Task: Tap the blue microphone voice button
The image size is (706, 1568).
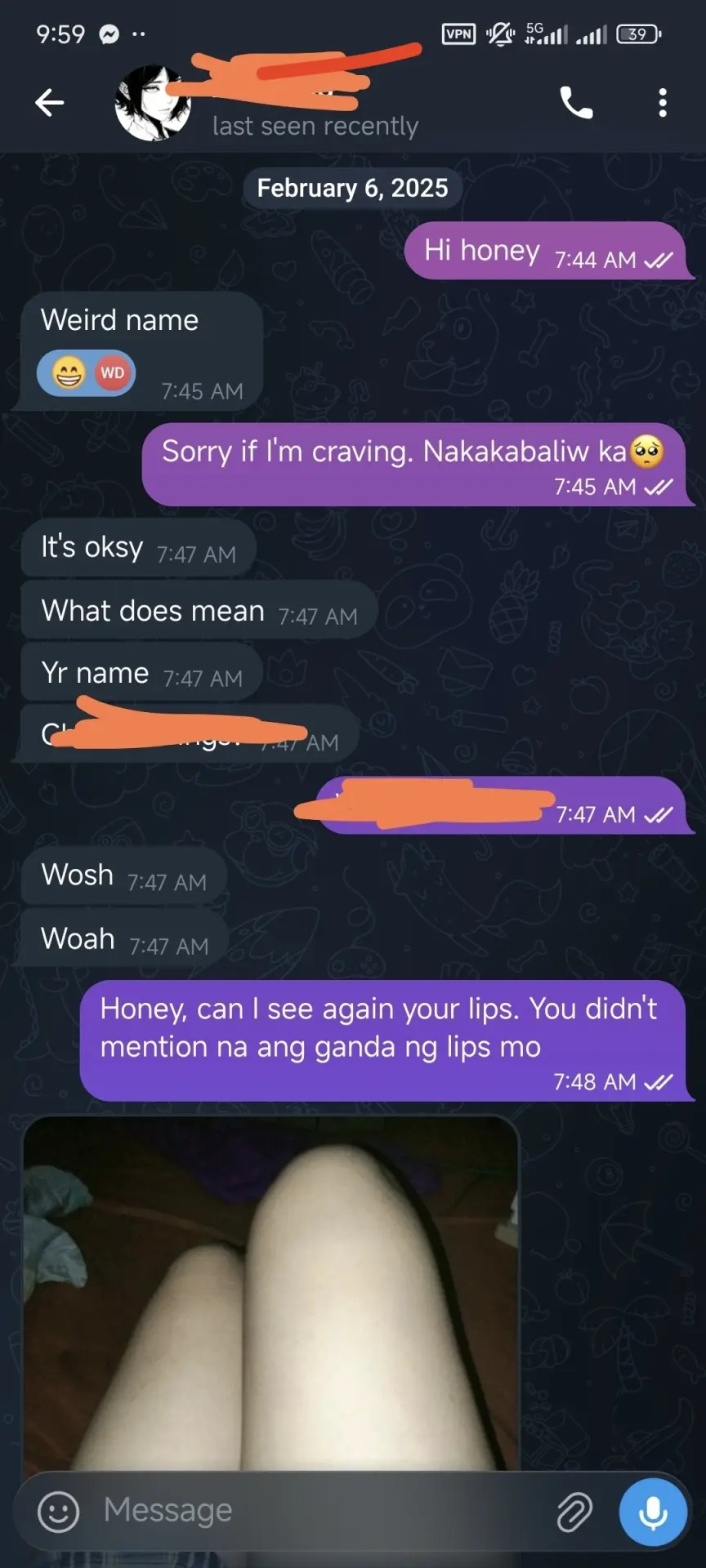Action: (653, 1512)
